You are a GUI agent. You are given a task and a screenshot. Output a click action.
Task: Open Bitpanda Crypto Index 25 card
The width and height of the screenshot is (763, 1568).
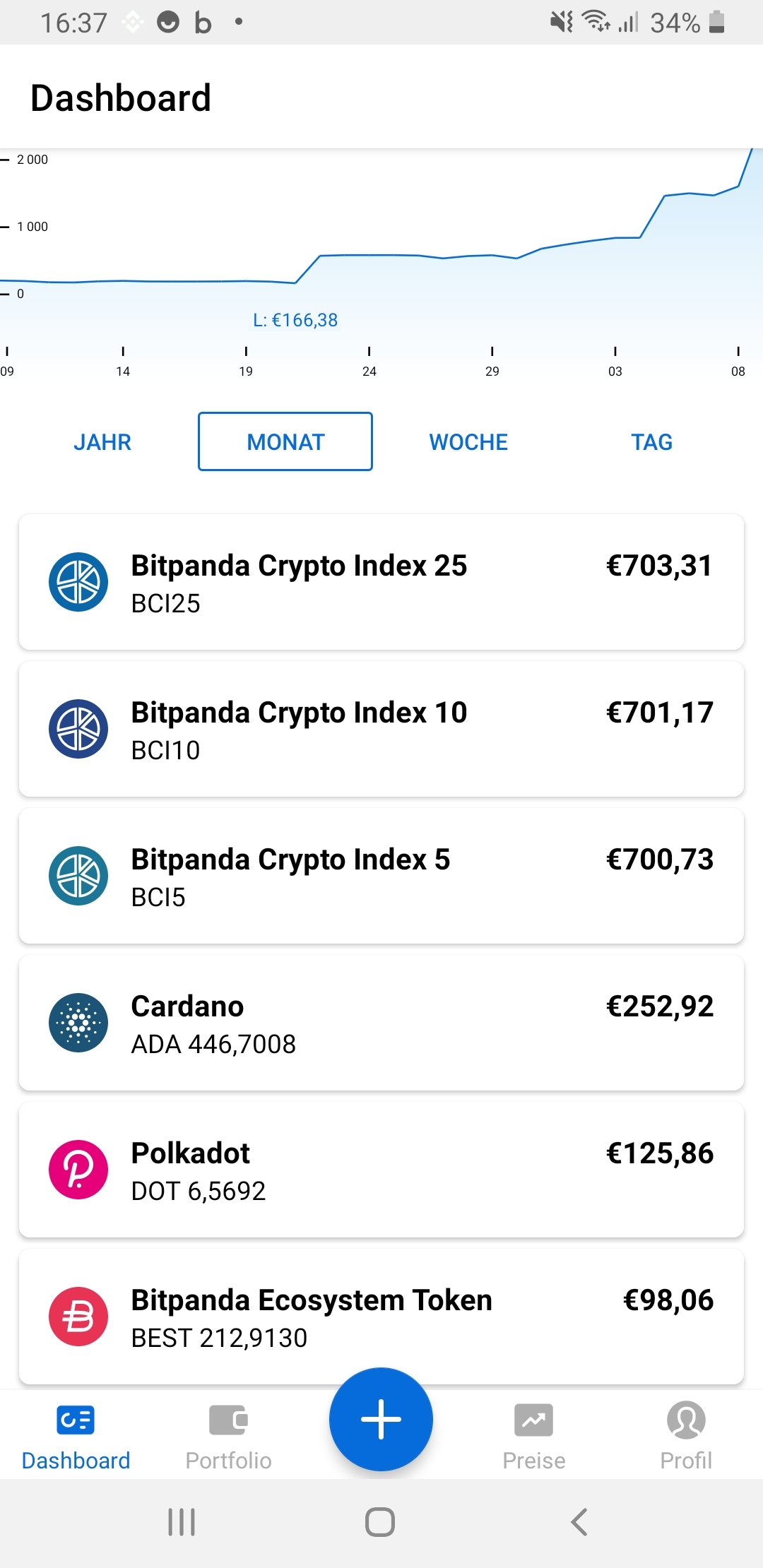point(381,582)
